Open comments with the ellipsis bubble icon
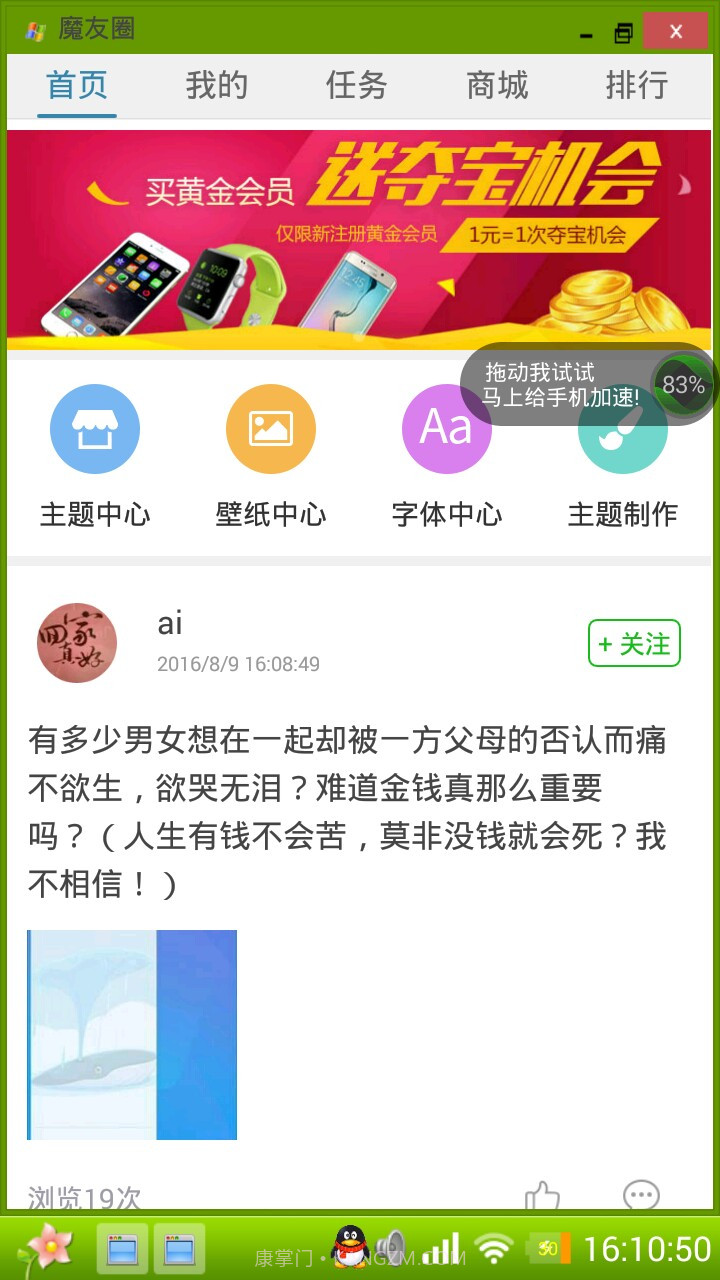 pyautogui.click(x=641, y=1195)
